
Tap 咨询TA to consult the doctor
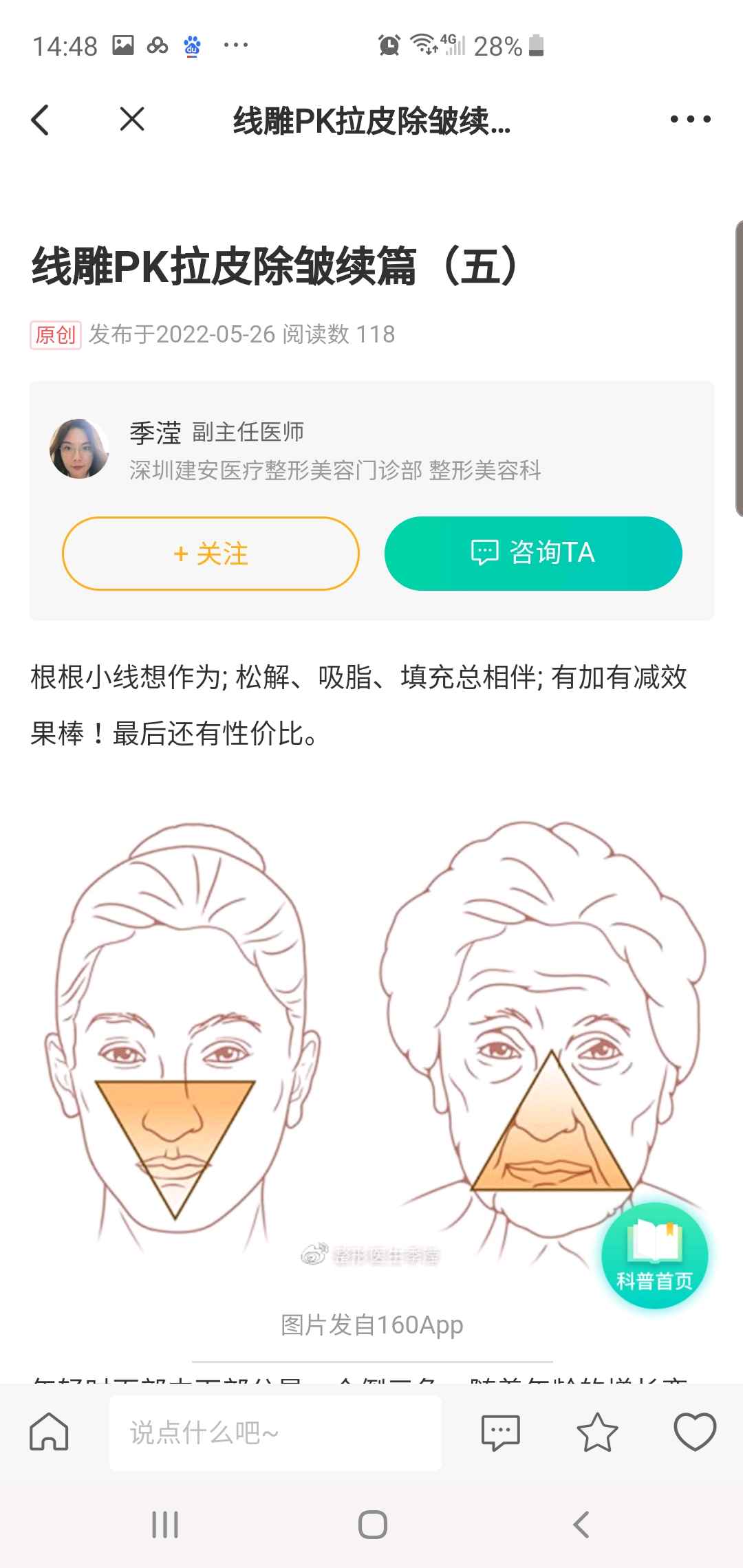pos(533,553)
